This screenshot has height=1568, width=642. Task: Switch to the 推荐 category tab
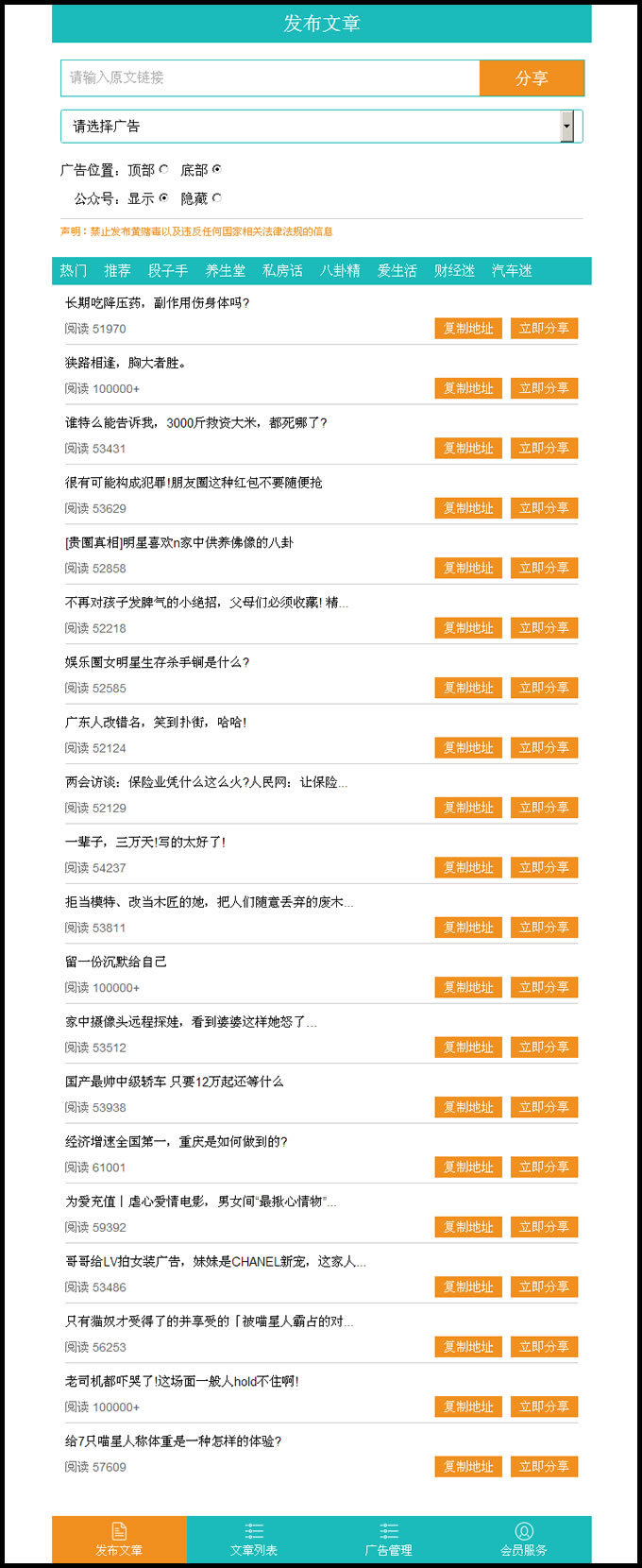click(117, 271)
